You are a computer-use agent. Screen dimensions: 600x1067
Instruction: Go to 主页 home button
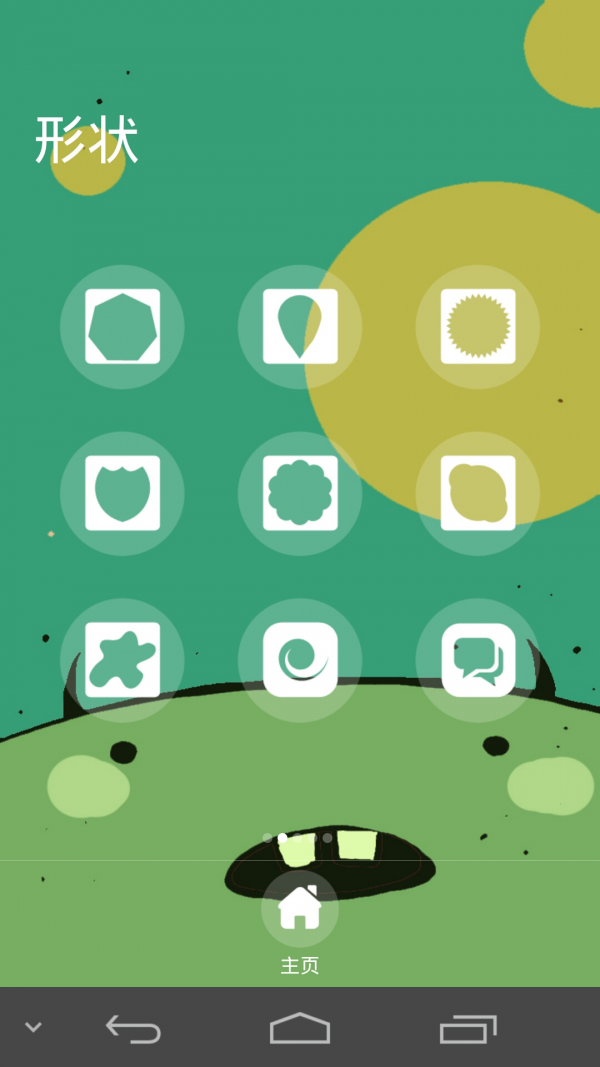coord(300,910)
